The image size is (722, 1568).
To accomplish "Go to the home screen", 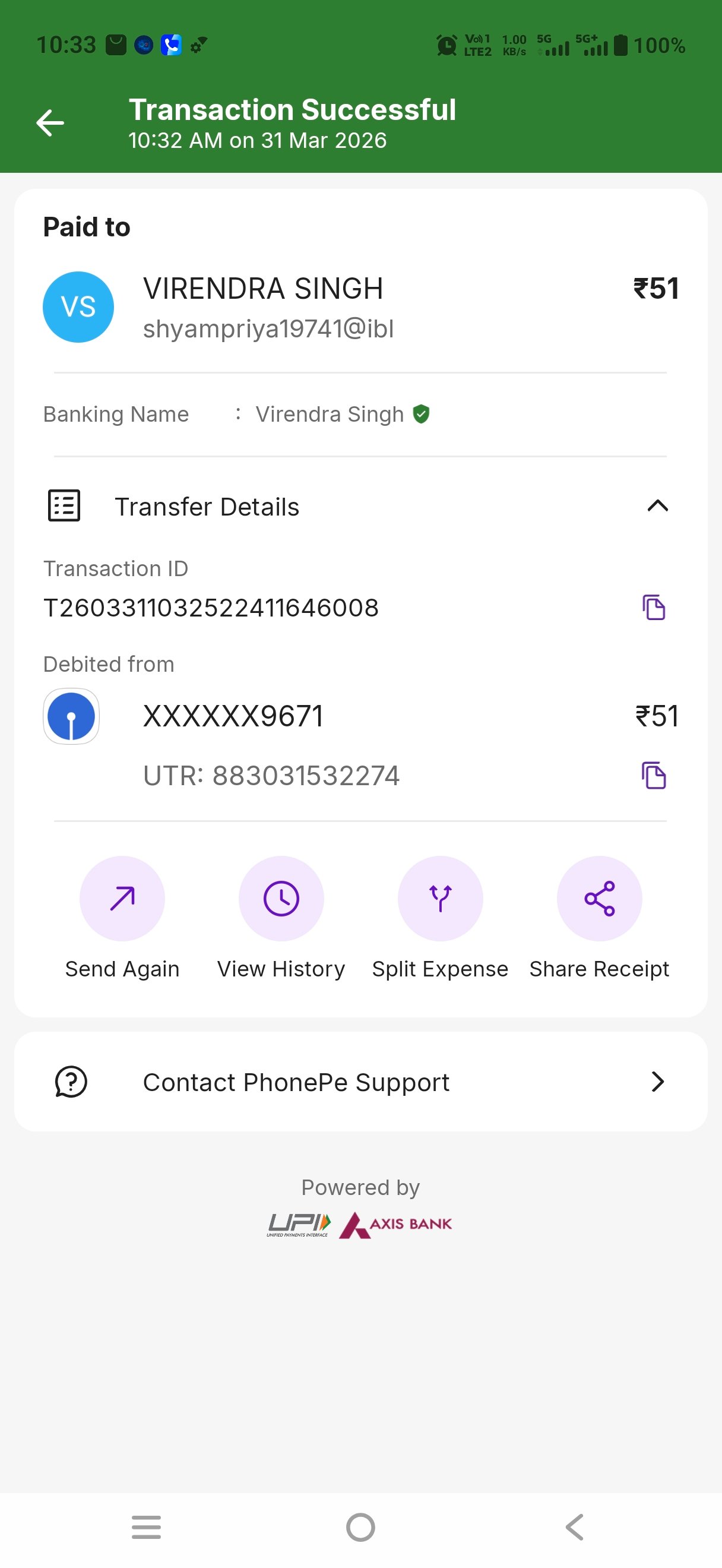I will tap(360, 1526).
